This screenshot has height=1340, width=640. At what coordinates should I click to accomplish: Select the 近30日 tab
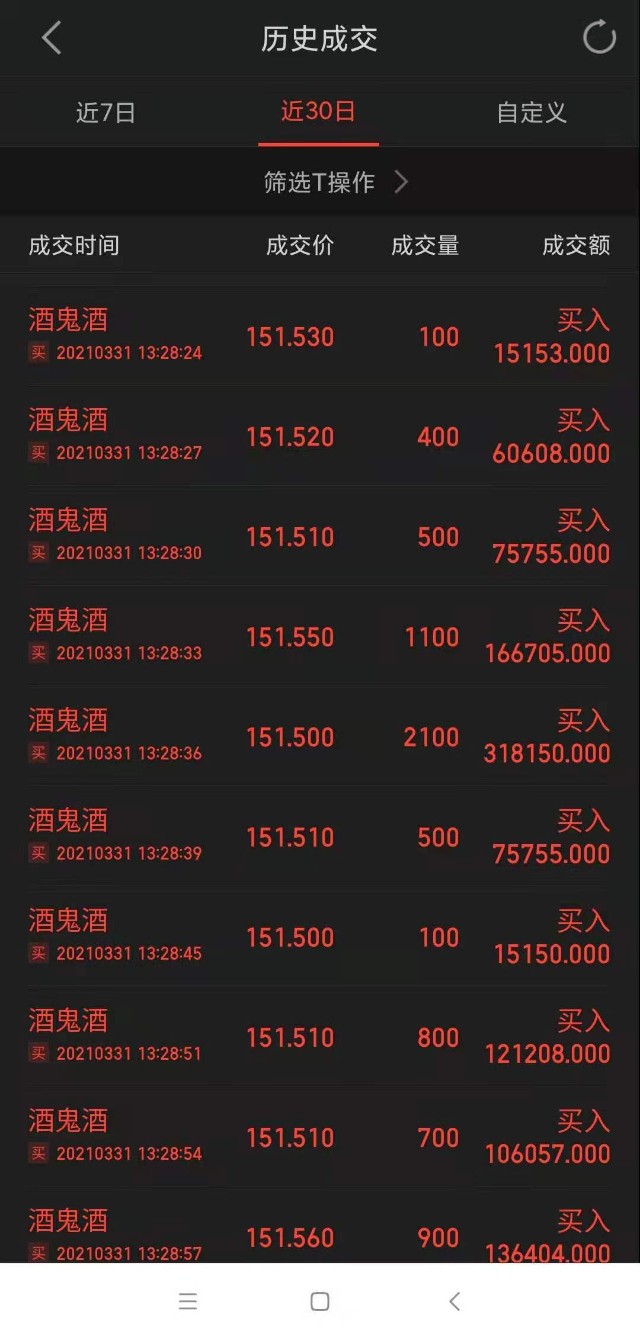[x=318, y=112]
